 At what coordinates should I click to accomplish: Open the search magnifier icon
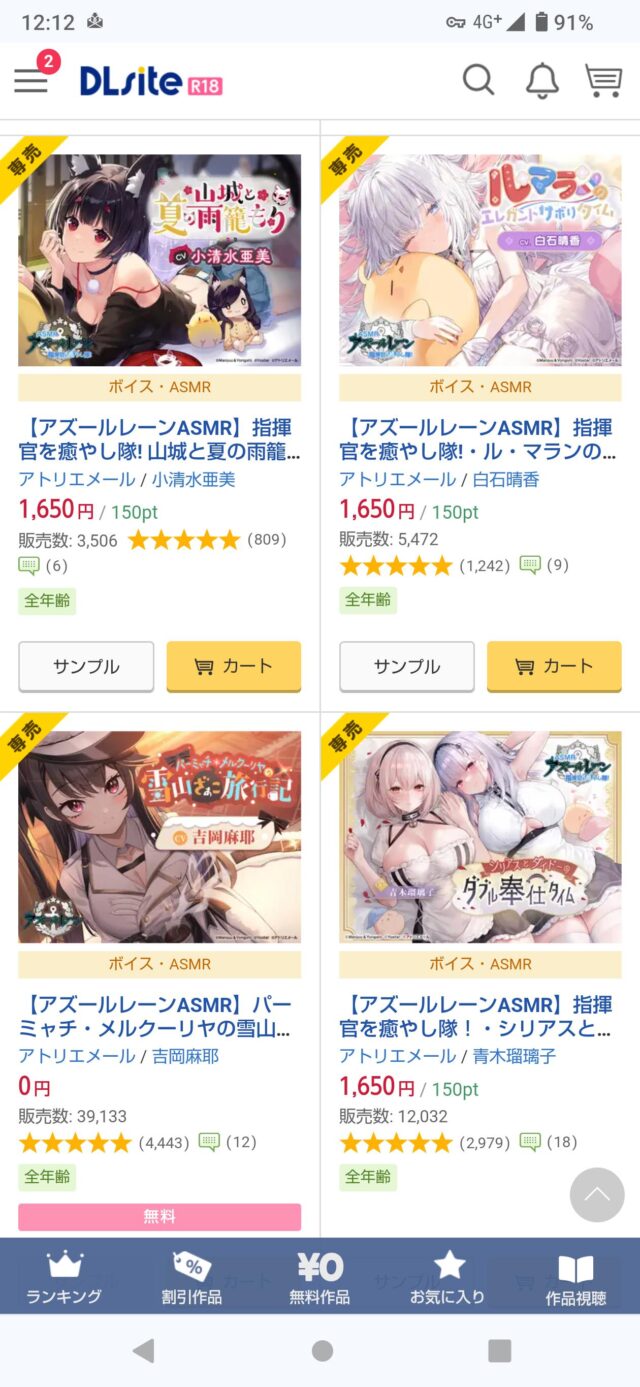point(478,80)
